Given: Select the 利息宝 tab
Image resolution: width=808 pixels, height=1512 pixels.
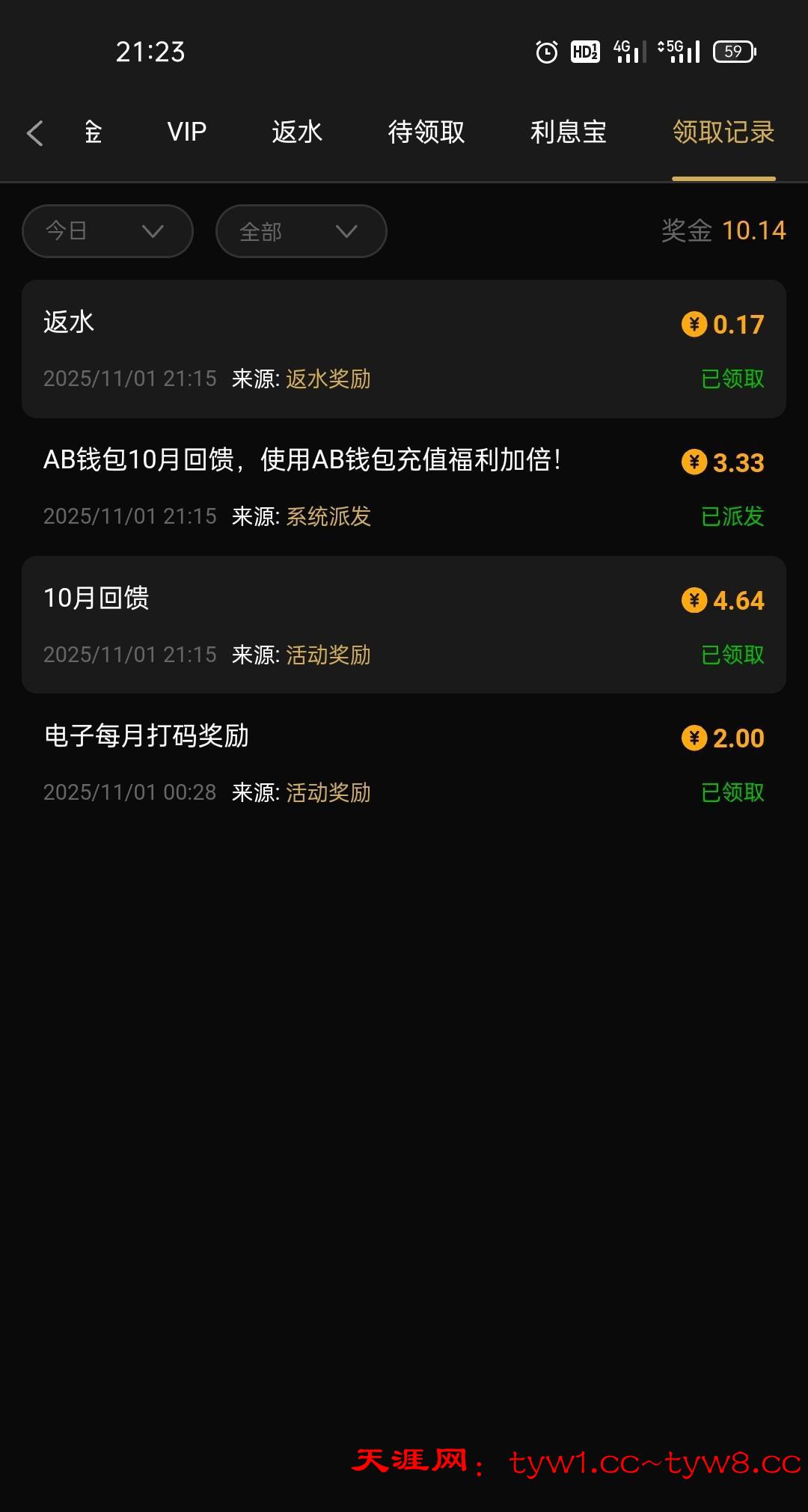Looking at the screenshot, I should 568,132.
